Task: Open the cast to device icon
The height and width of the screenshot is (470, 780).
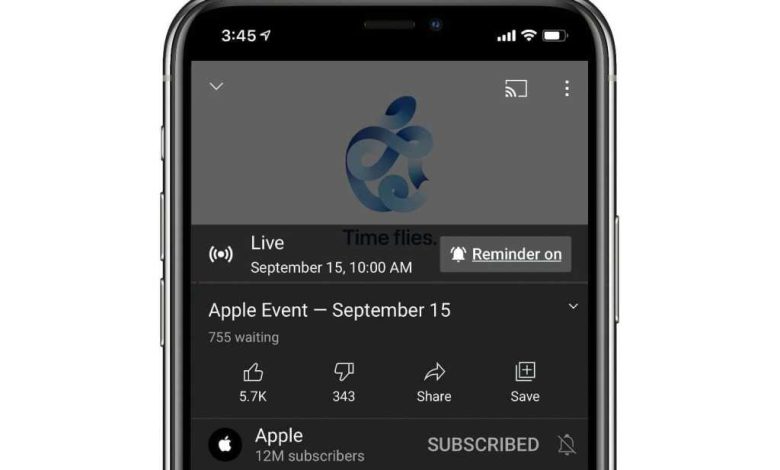Action: click(x=516, y=89)
